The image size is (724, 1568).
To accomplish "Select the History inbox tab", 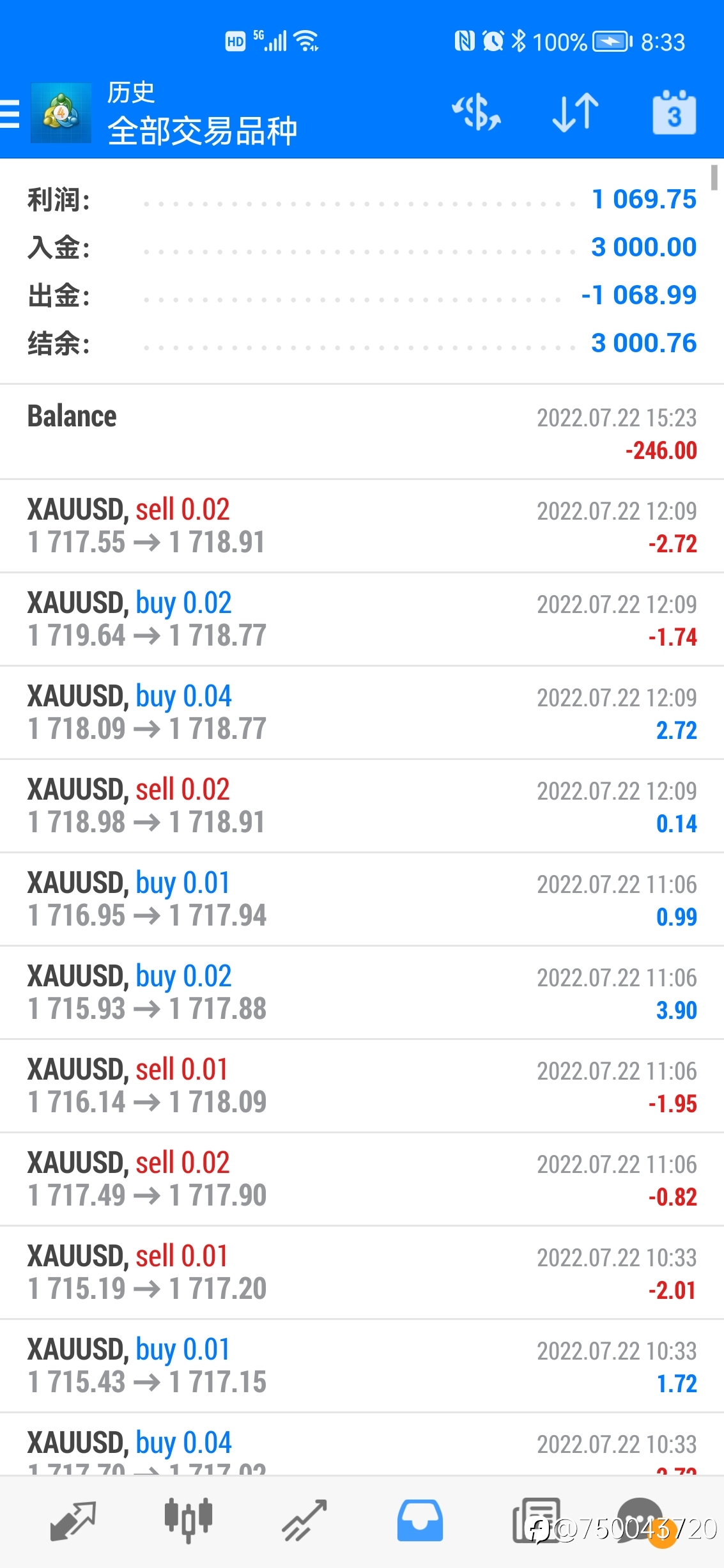I will click(x=420, y=1521).
